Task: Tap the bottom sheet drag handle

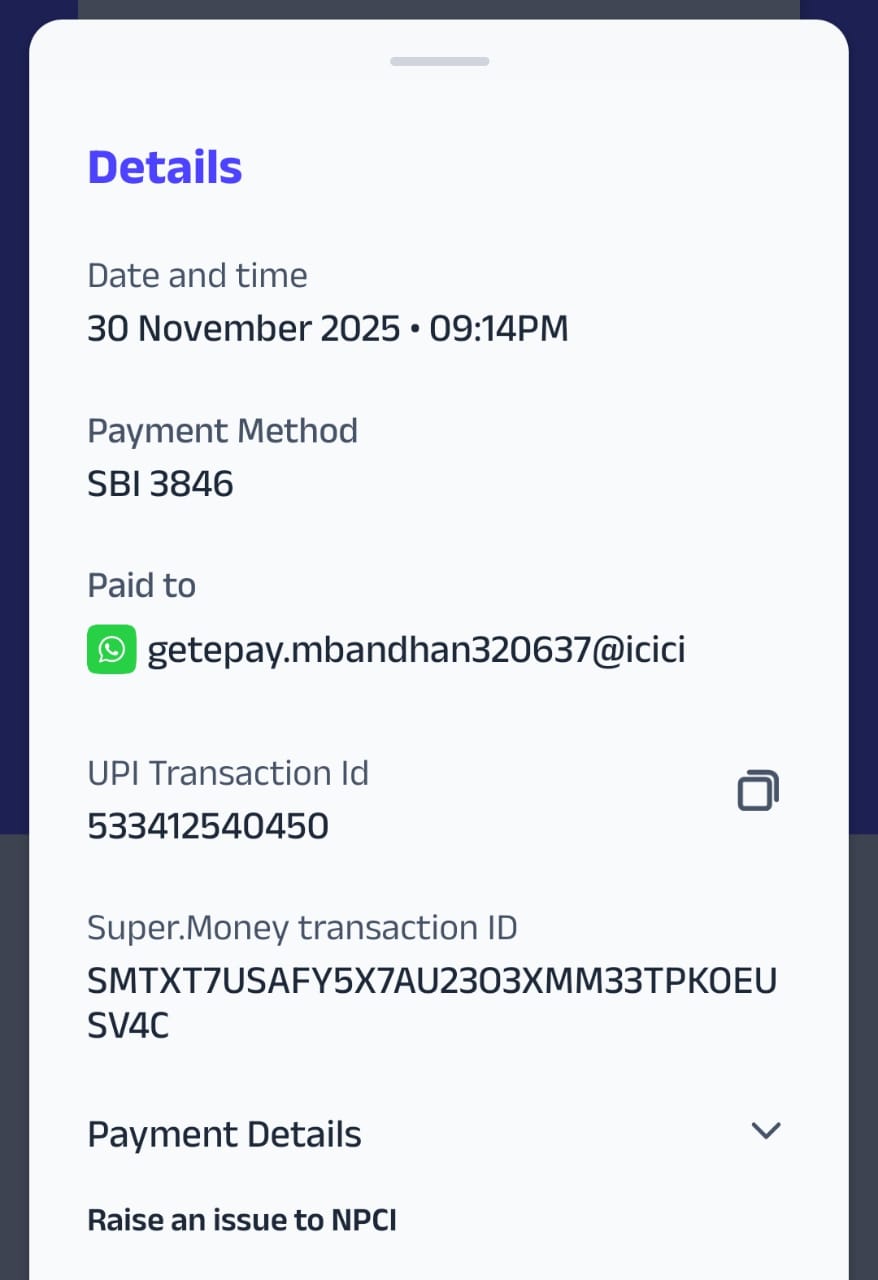Action: click(439, 62)
